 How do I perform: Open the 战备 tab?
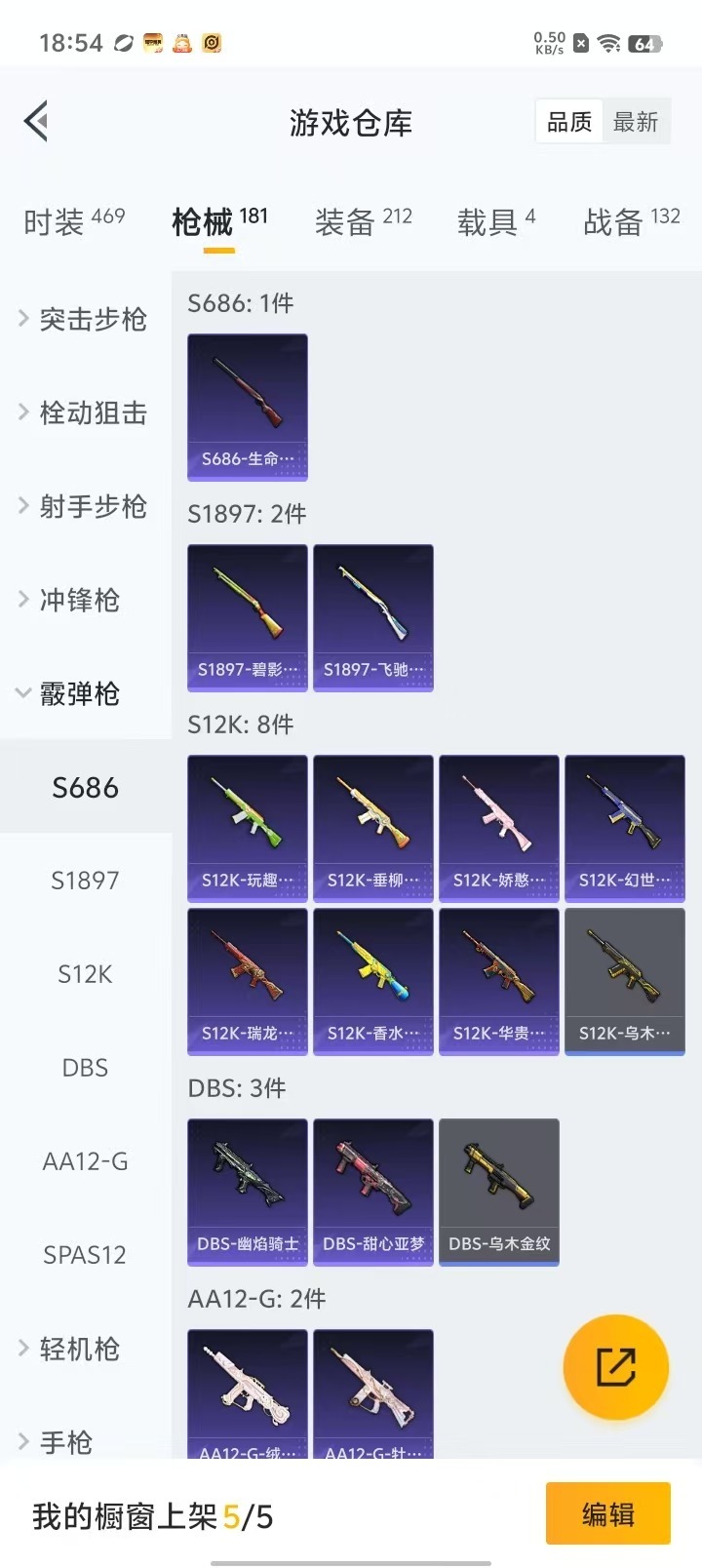631,221
